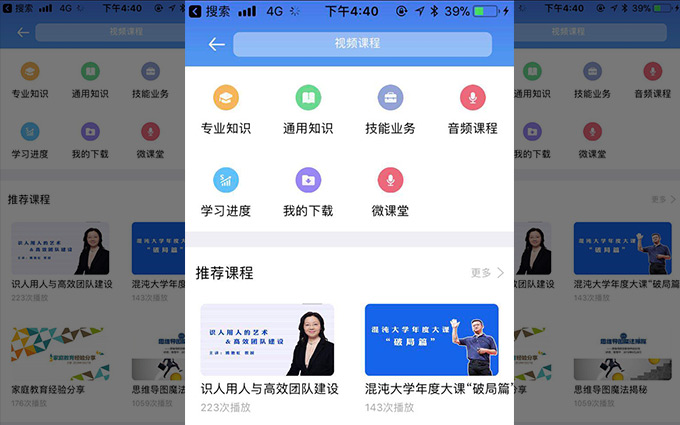Image resolution: width=680 pixels, height=425 pixels.
Task: Return to 搜索 via the status bar
Action: [x=210, y=11]
